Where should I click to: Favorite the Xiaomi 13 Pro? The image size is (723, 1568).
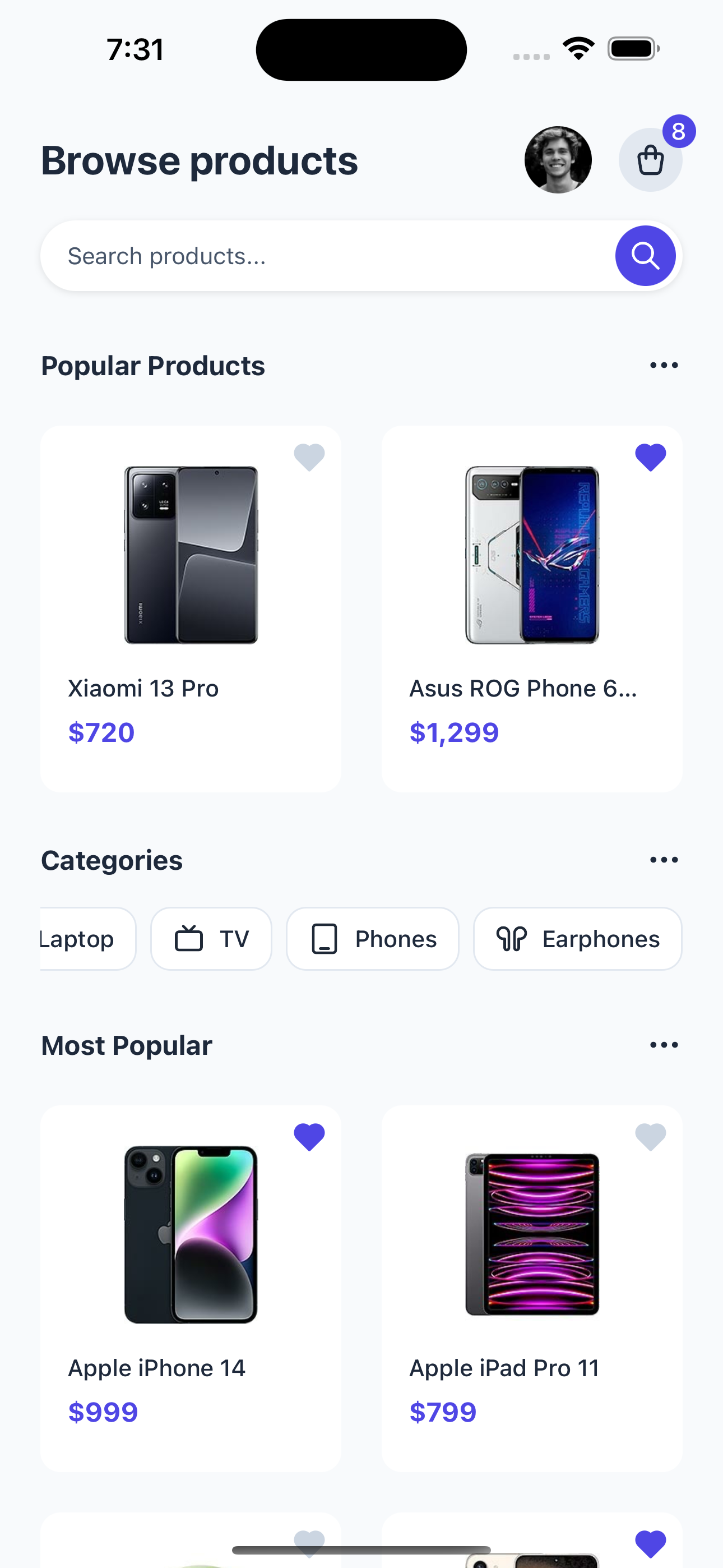tap(309, 457)
